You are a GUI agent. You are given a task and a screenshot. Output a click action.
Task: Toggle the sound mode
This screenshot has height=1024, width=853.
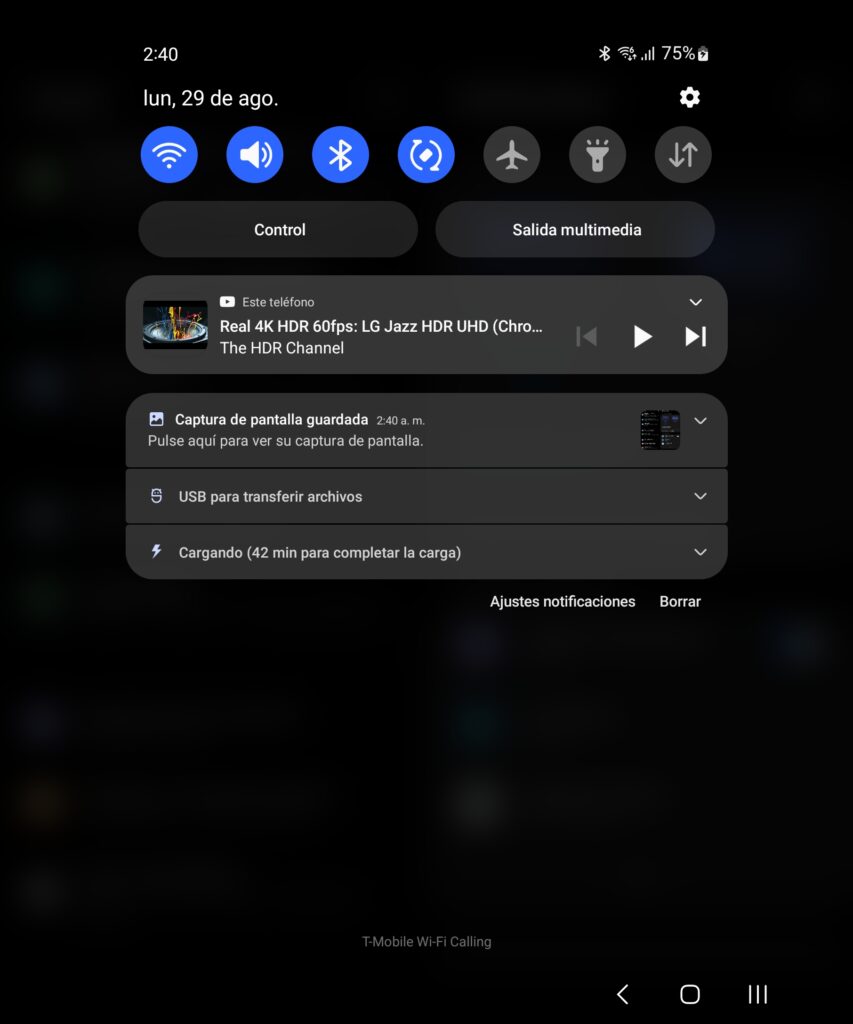(x=255, y=155)
